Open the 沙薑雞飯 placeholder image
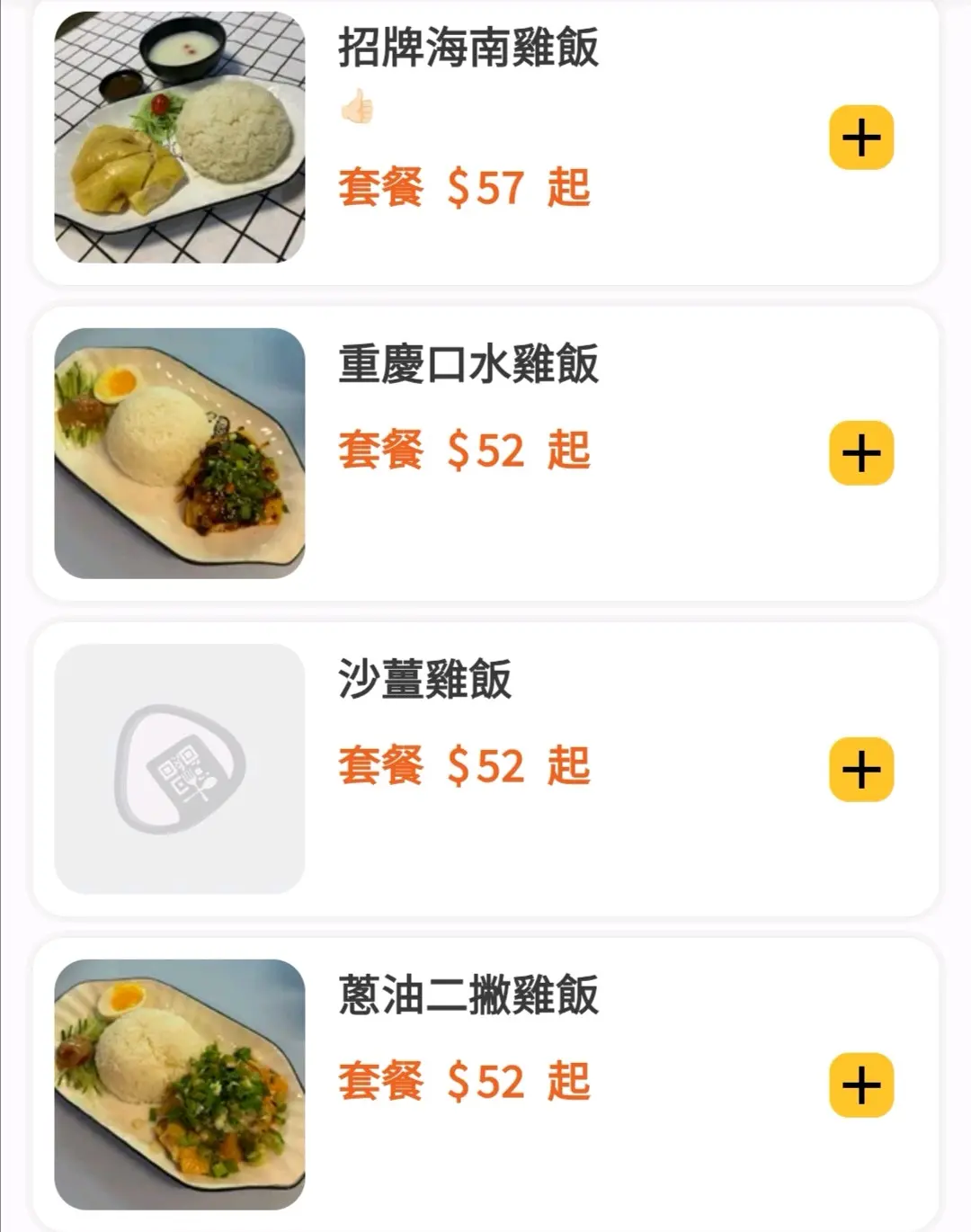The height and width of the screenshot is (1232, 971). click(x=180, y=769)
